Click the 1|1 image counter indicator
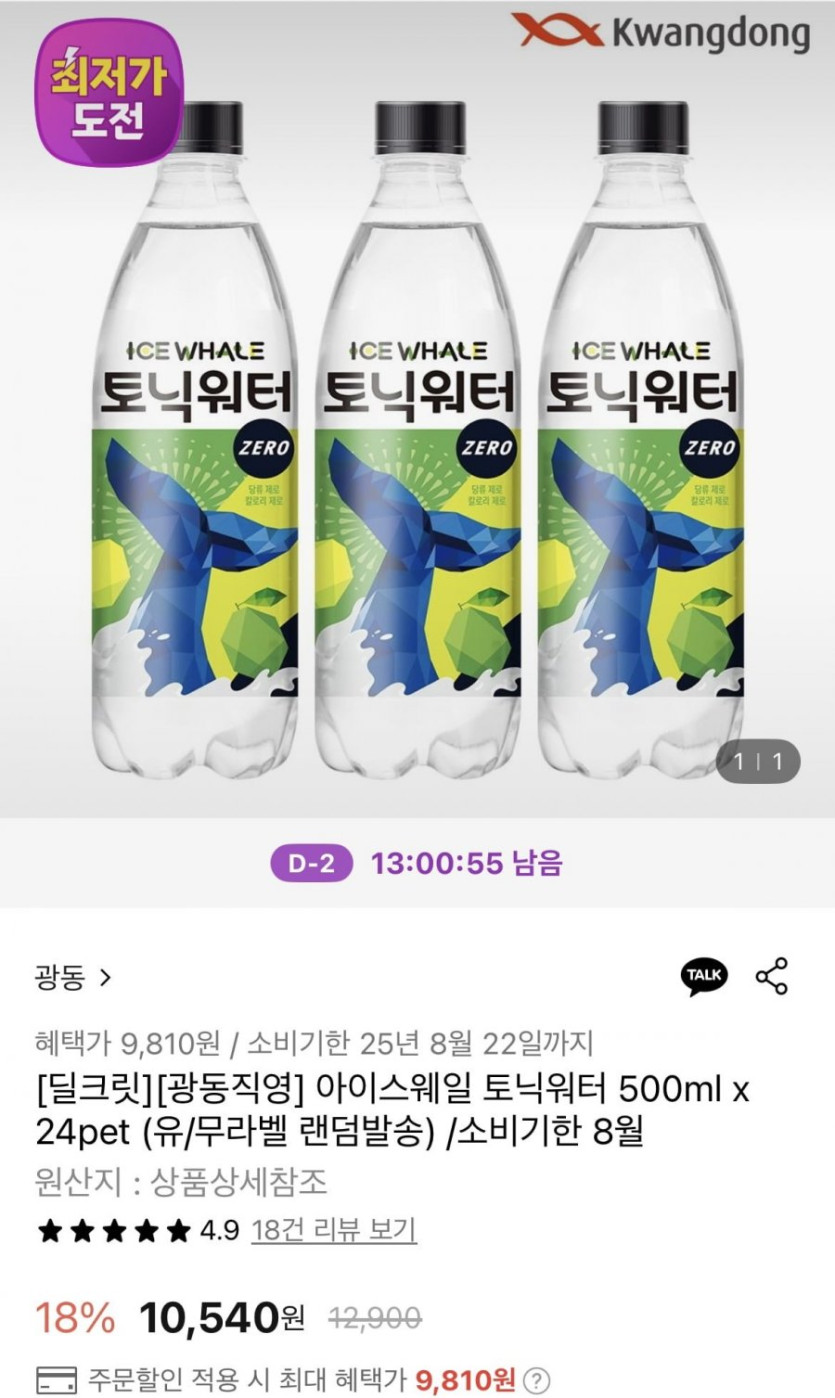Viewport: 835px width, 1398px height. click(755, 760)
